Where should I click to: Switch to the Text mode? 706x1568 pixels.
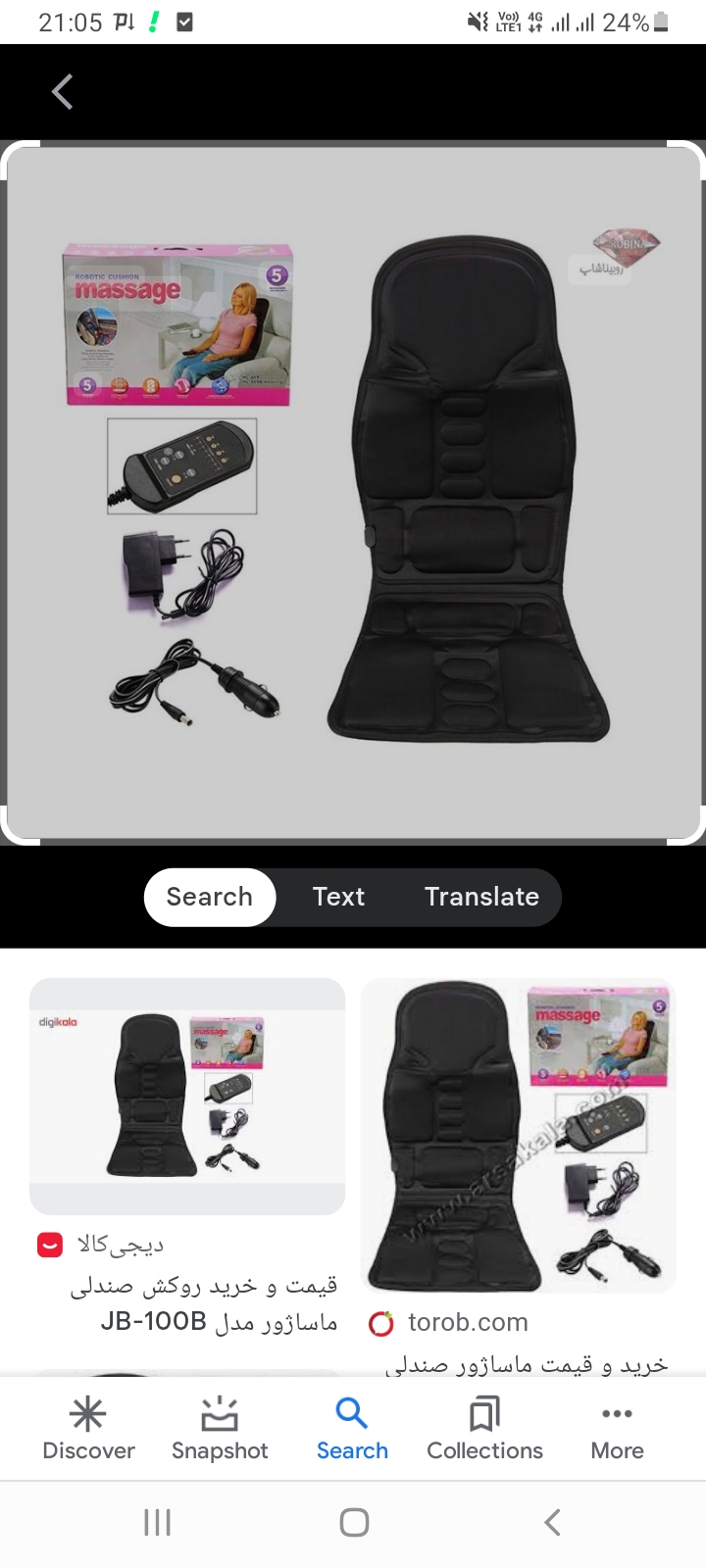click(338, 897)
